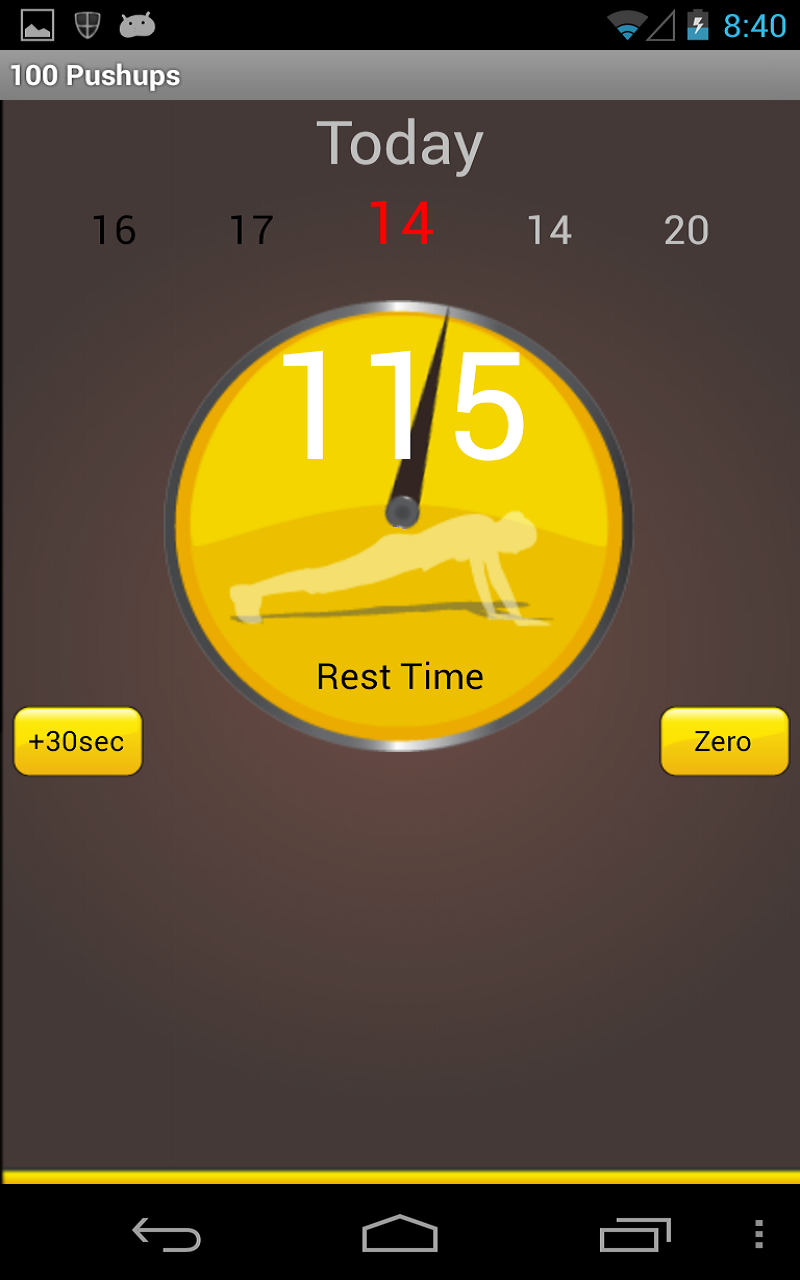Tap the yellow progress bar near bottom
This screenshot has width=800, height=1280.
[400, 1177]
